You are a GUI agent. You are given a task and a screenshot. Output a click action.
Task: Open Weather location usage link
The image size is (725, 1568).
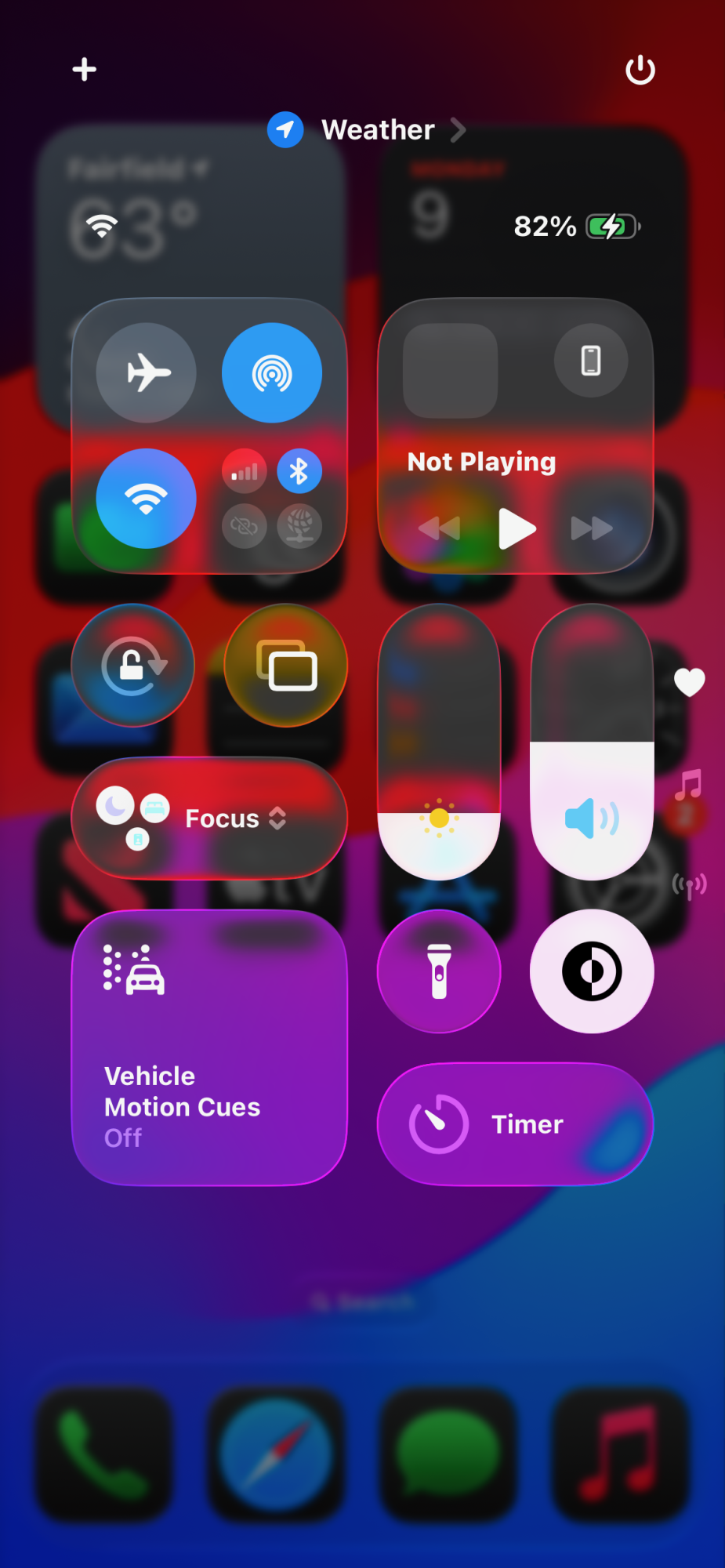click(x=367, y=130)
